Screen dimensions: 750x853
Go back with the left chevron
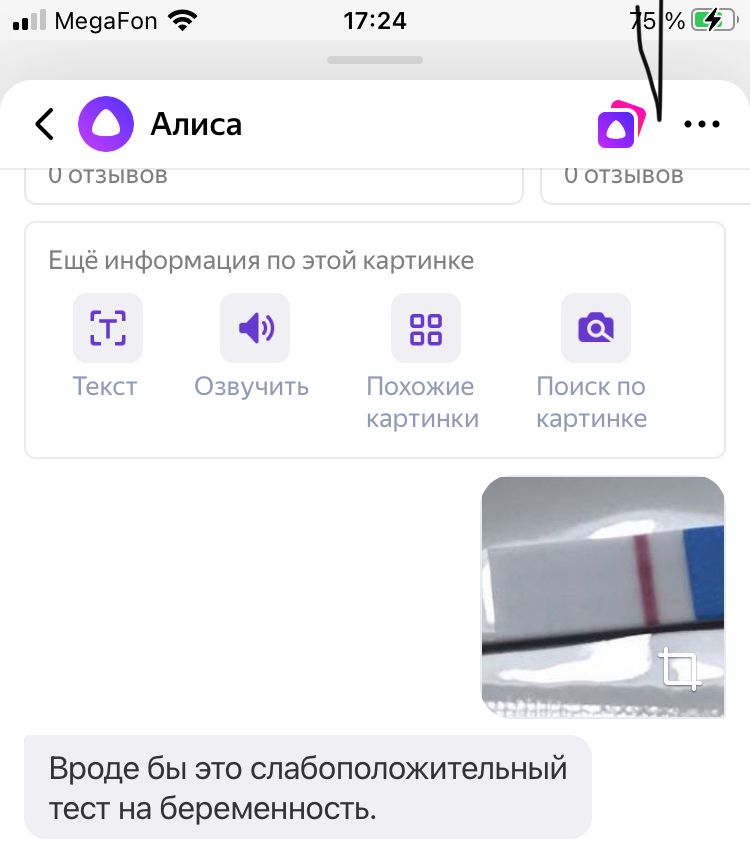click(42, 123)
